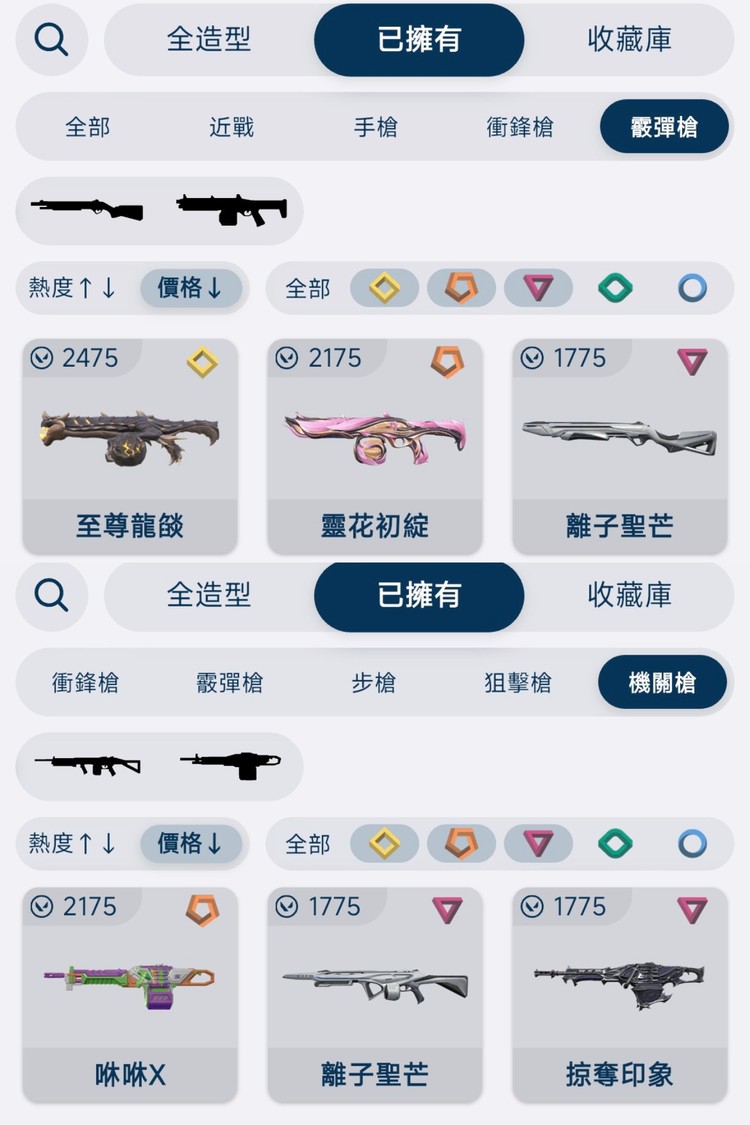Select the green deluxe-tier rarity filter icon
The width and height of the screenshot is (750, 1125).
pos(615,289)
